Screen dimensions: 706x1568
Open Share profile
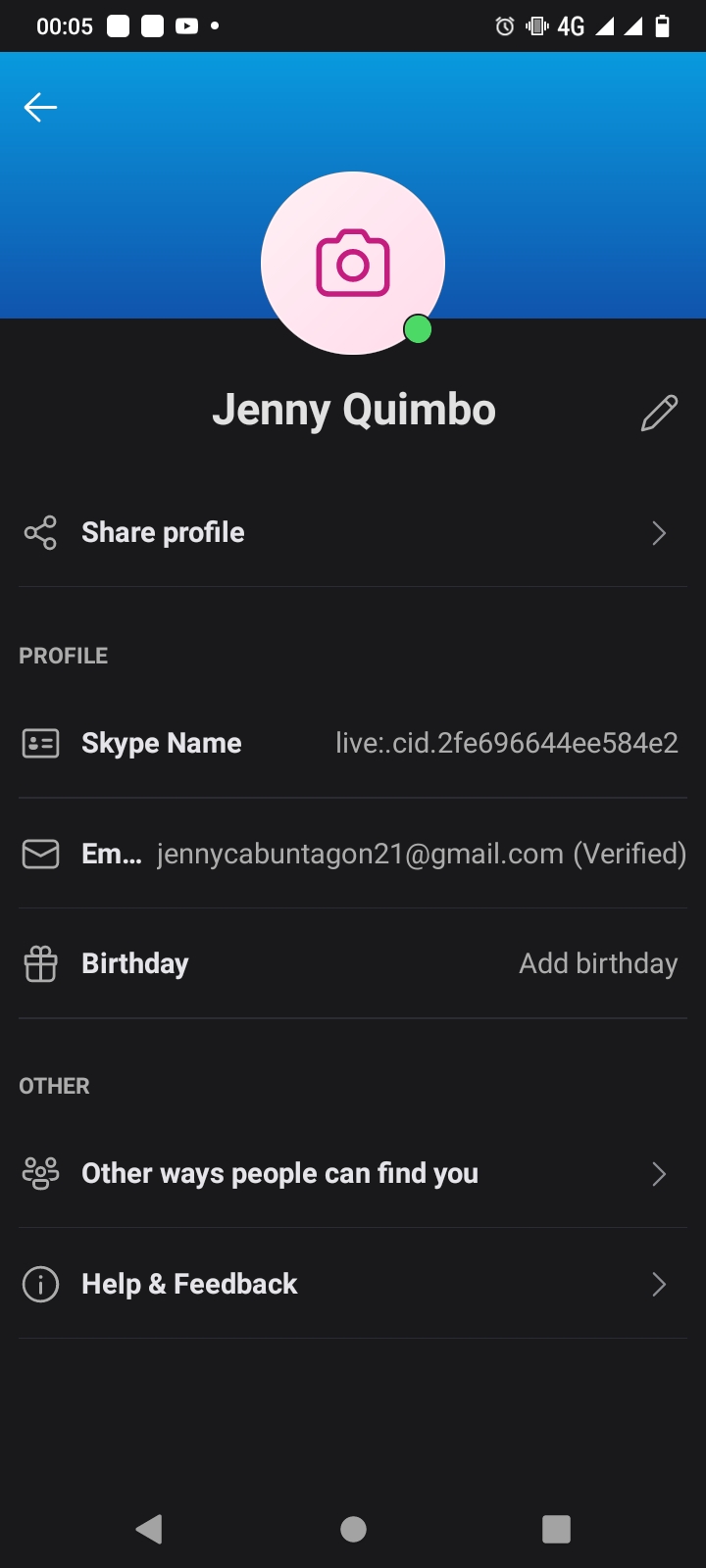(353, 533)
